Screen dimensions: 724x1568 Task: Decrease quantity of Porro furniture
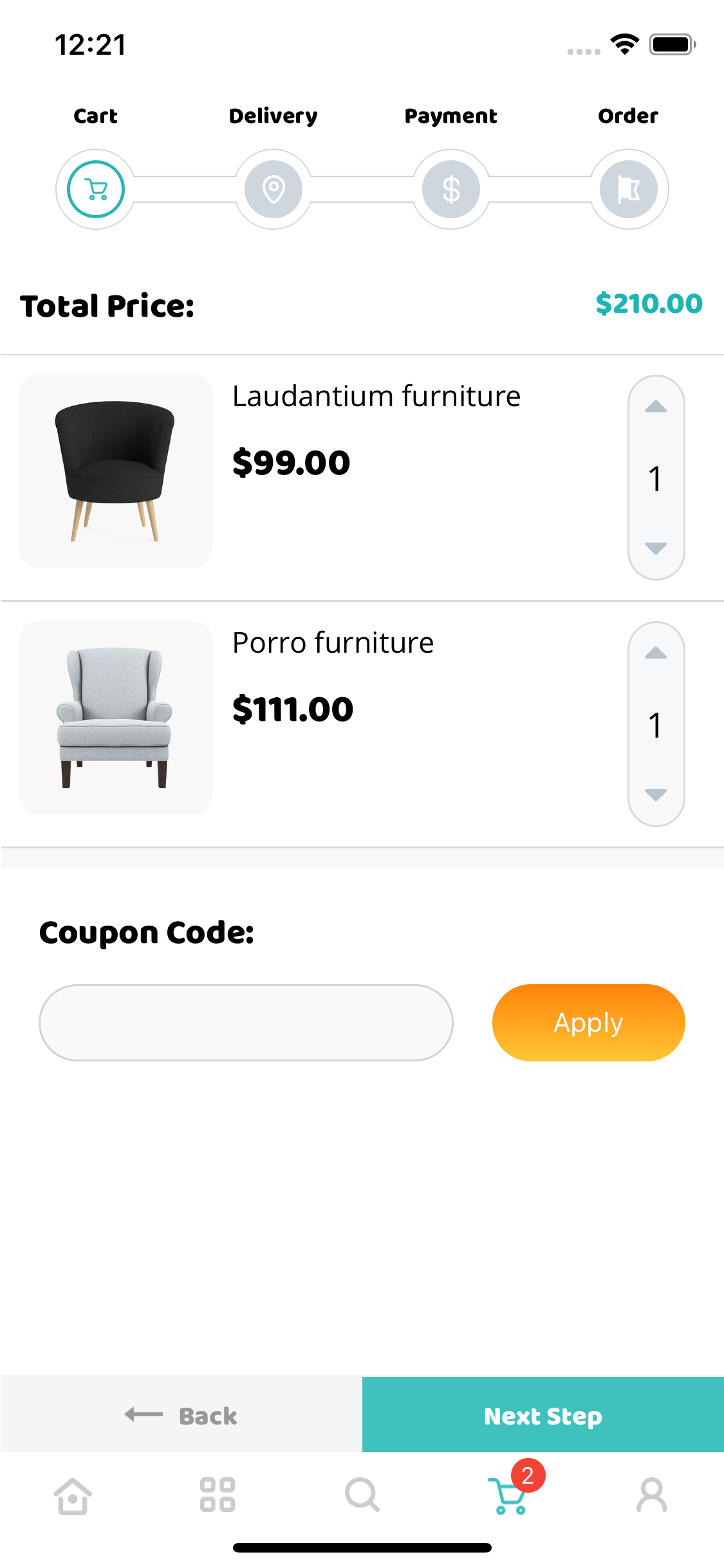(655, 795)
